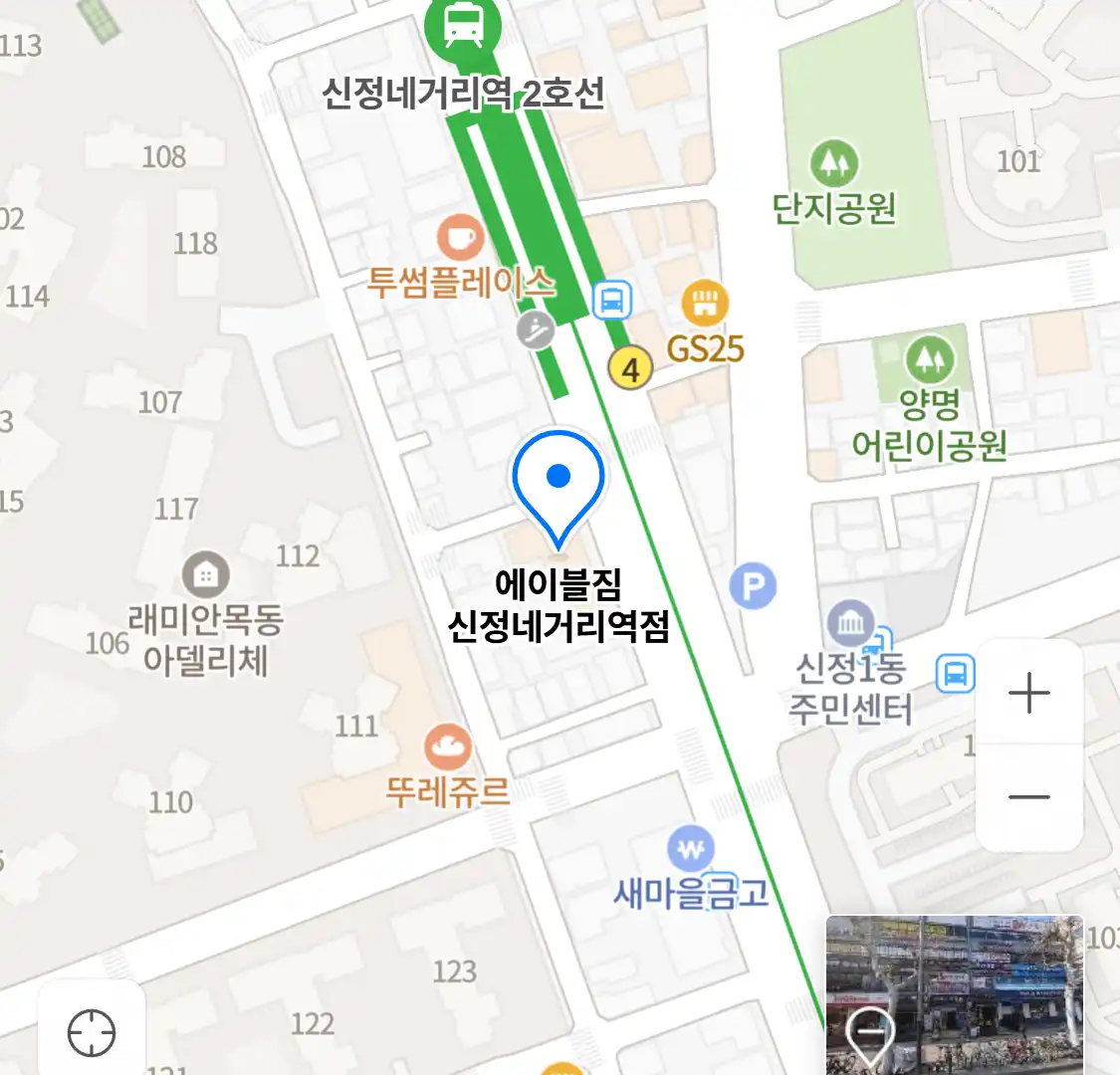Tap the 뚜레쥬르 bakery marker
Image resolution: width=1120 pixels, height=1075 pixels.
click(x=448, y=747)
